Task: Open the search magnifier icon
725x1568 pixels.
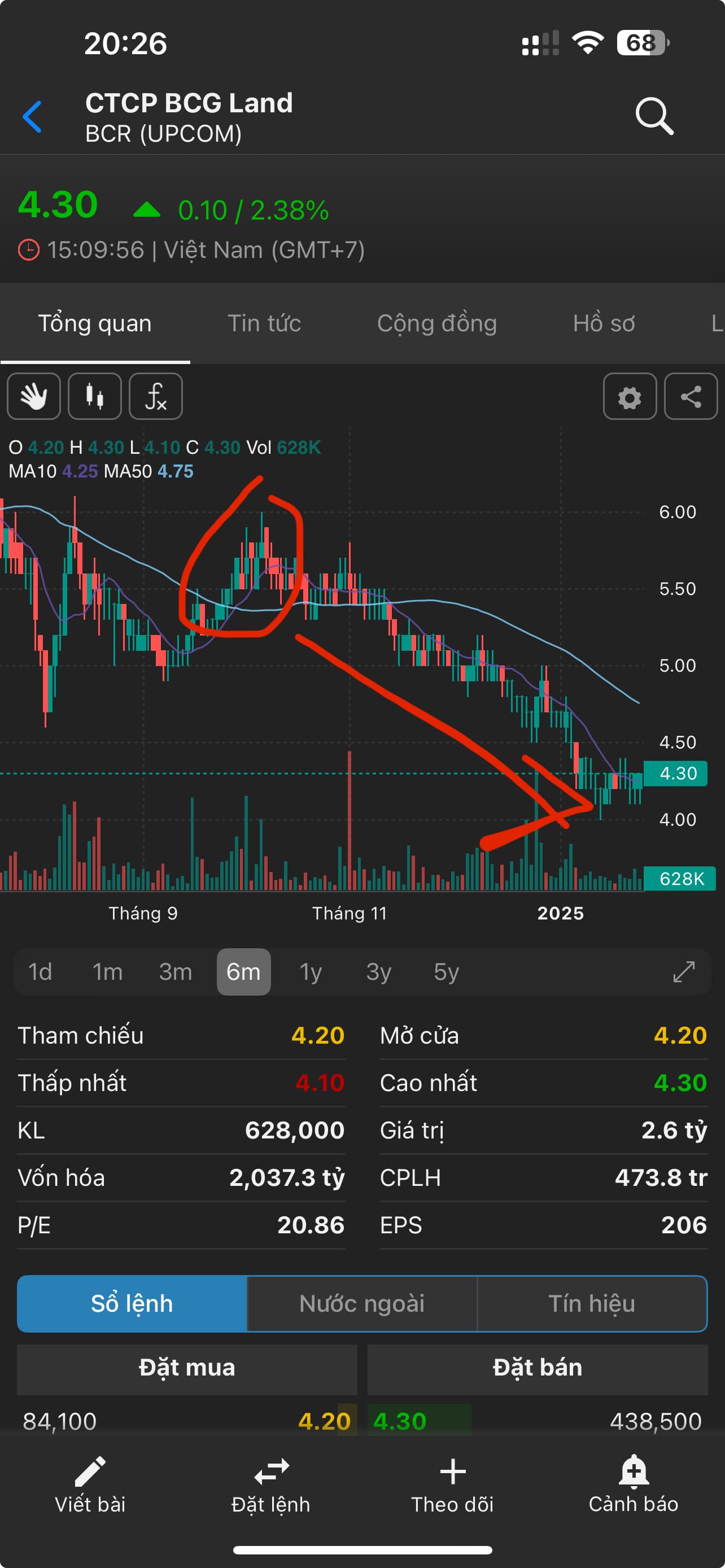Action: pyautogui.click(x=654, y=116)
